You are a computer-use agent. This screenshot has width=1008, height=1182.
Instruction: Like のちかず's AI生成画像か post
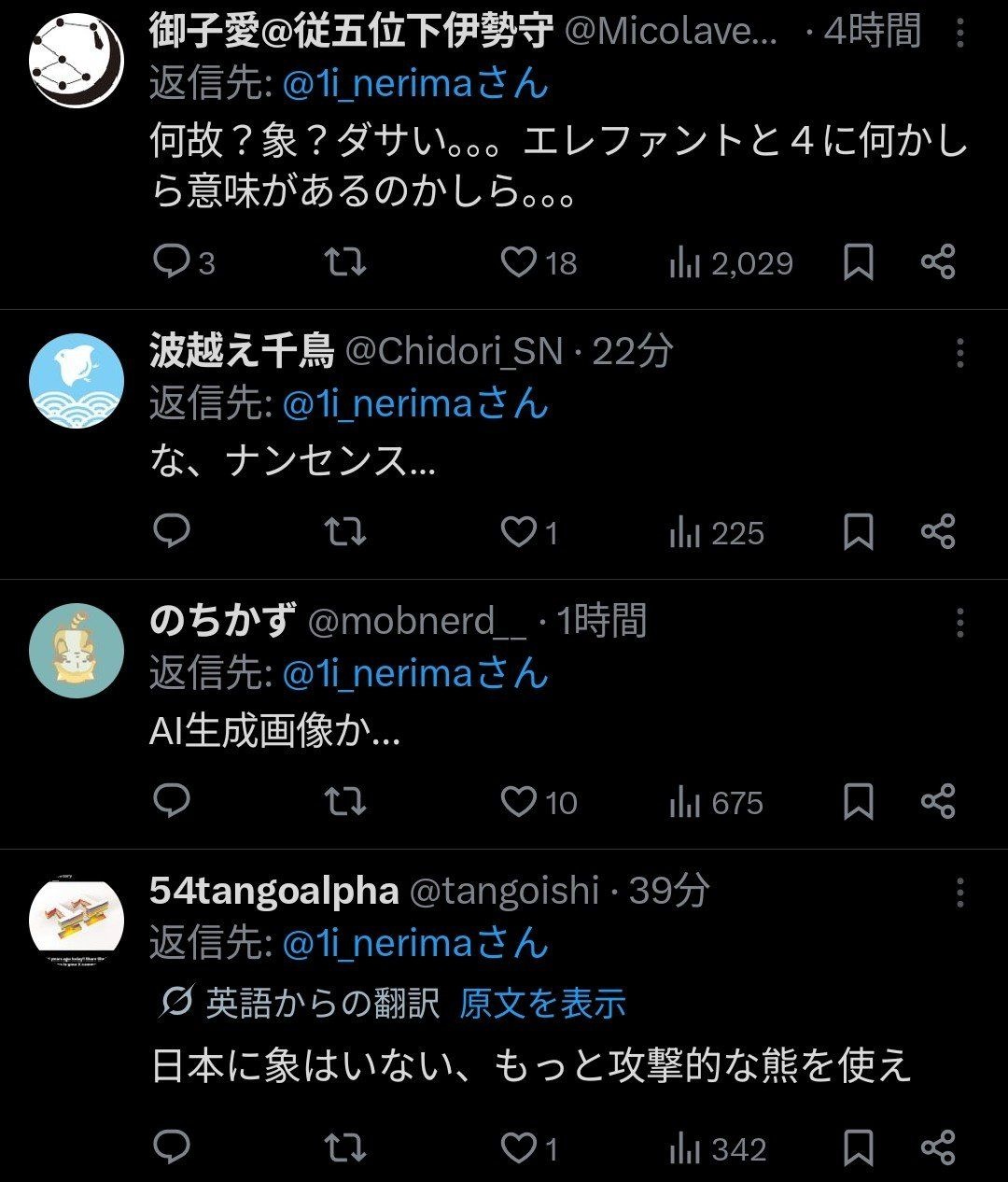[x=519, y=802]
